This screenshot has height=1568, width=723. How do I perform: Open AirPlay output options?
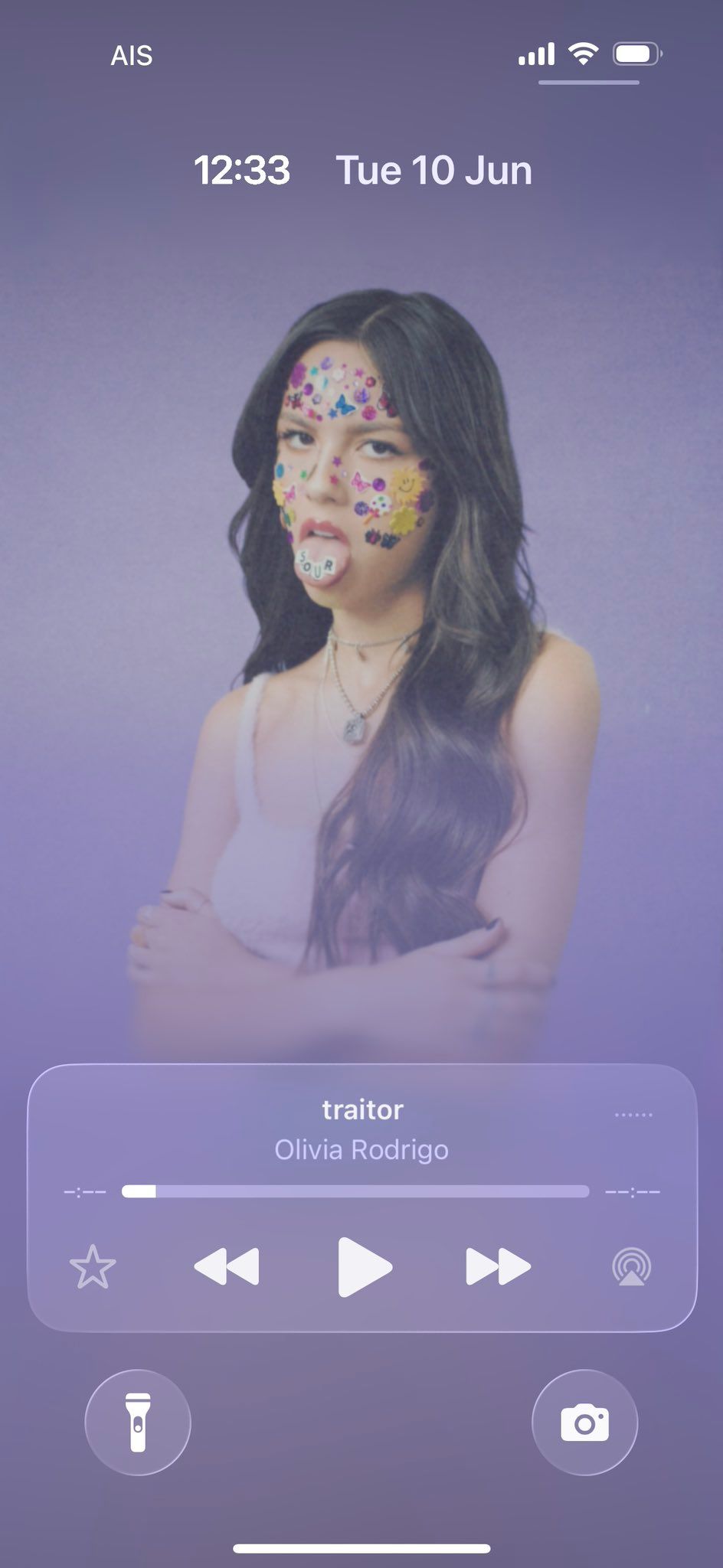click(x=632, y=1266)
